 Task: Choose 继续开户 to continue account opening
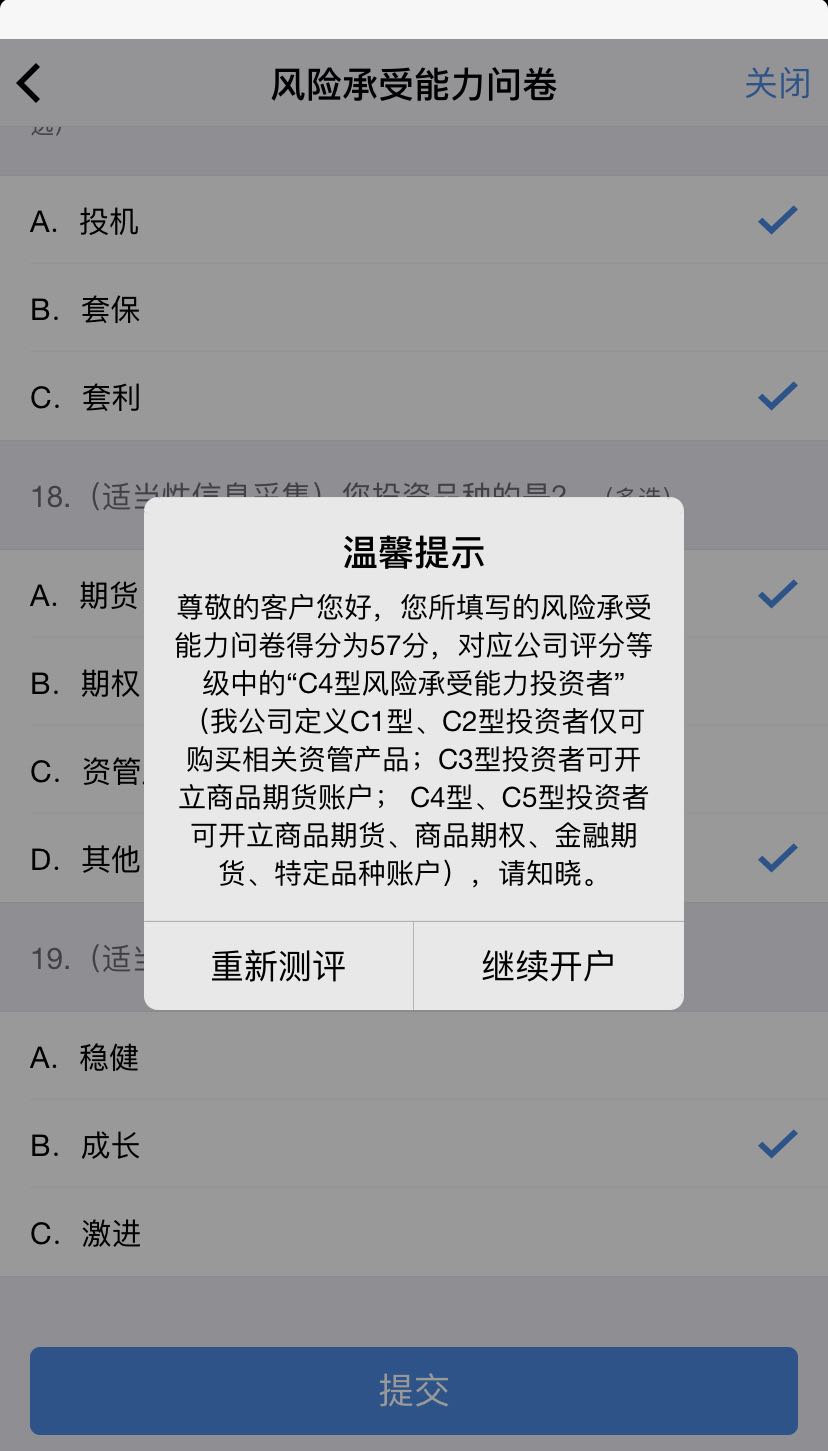548,966
